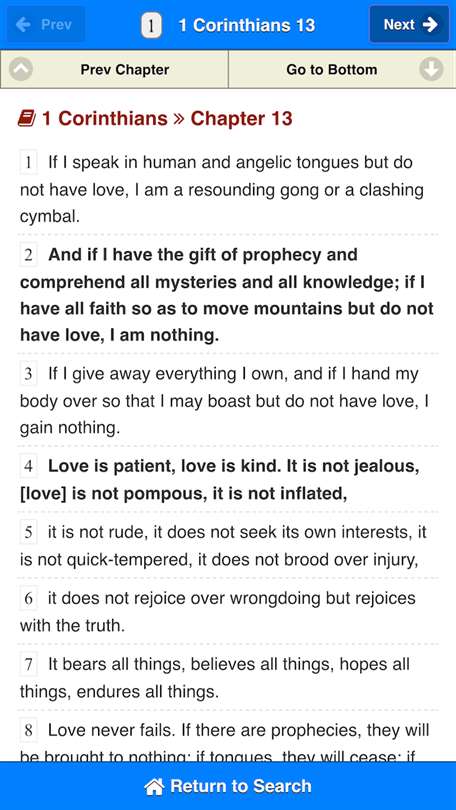Jump down with Go to Bottom
Viewport: 456px width, 810px height.
tap(342, 69)
